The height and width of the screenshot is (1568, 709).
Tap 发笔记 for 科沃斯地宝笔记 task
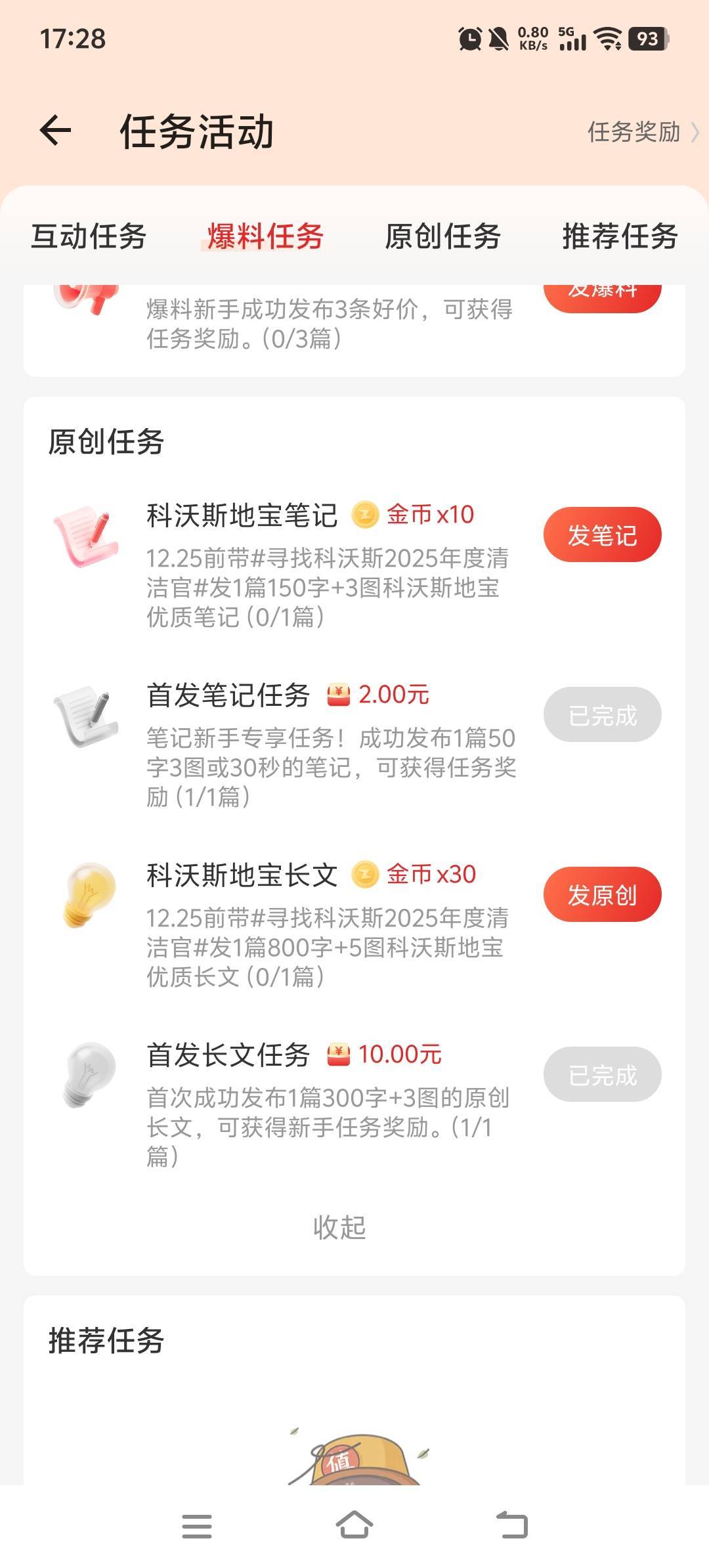click(602, 535)
